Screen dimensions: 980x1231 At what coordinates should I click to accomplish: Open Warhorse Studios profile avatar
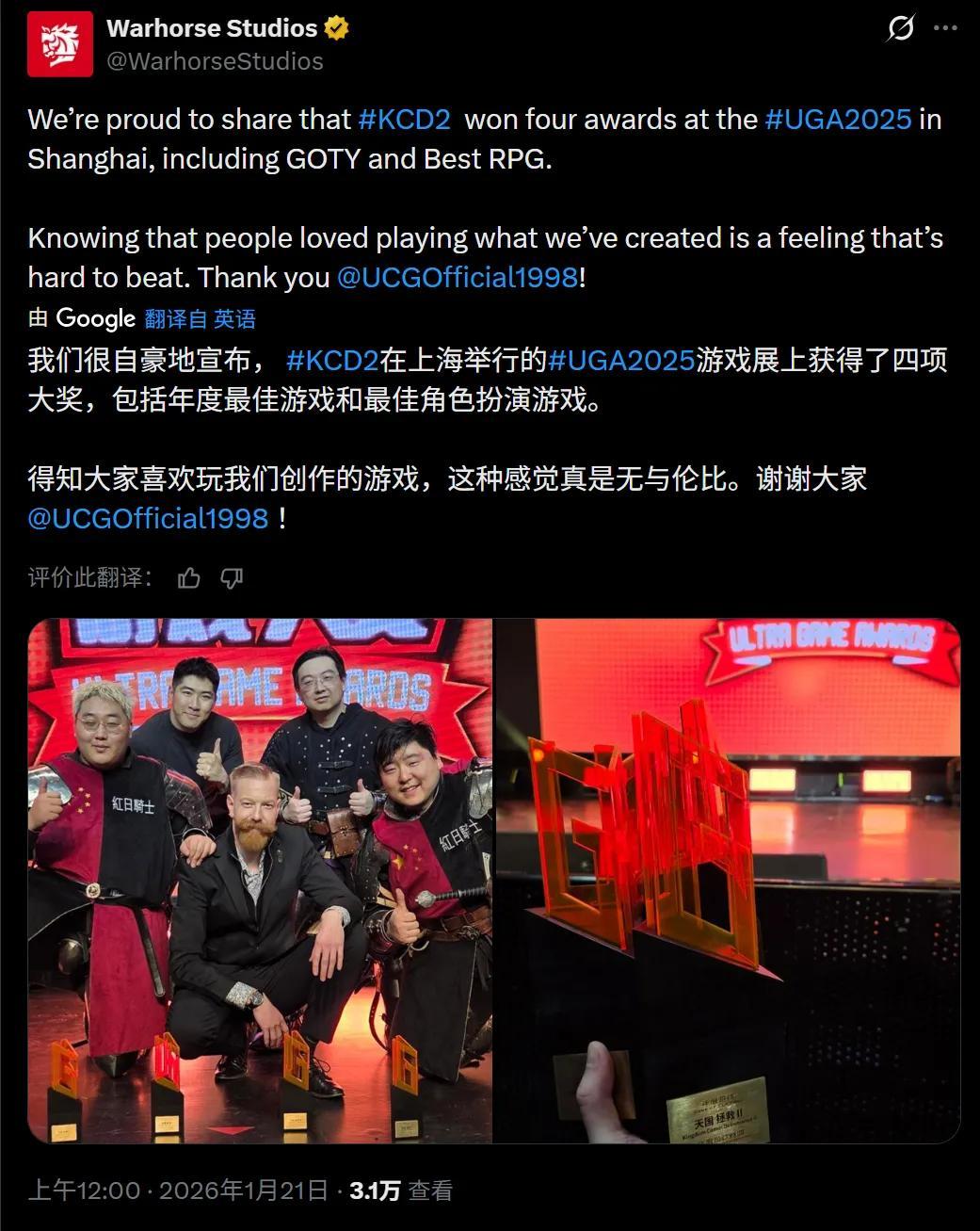[x=60, y=44]
